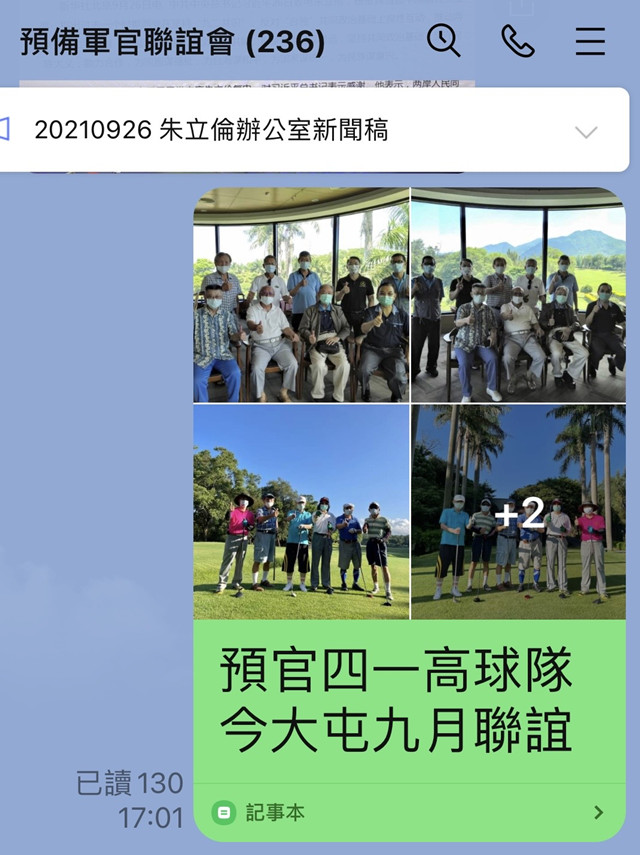View the top-right mountain view group photo
640x855 pixels.
point(518,296)
